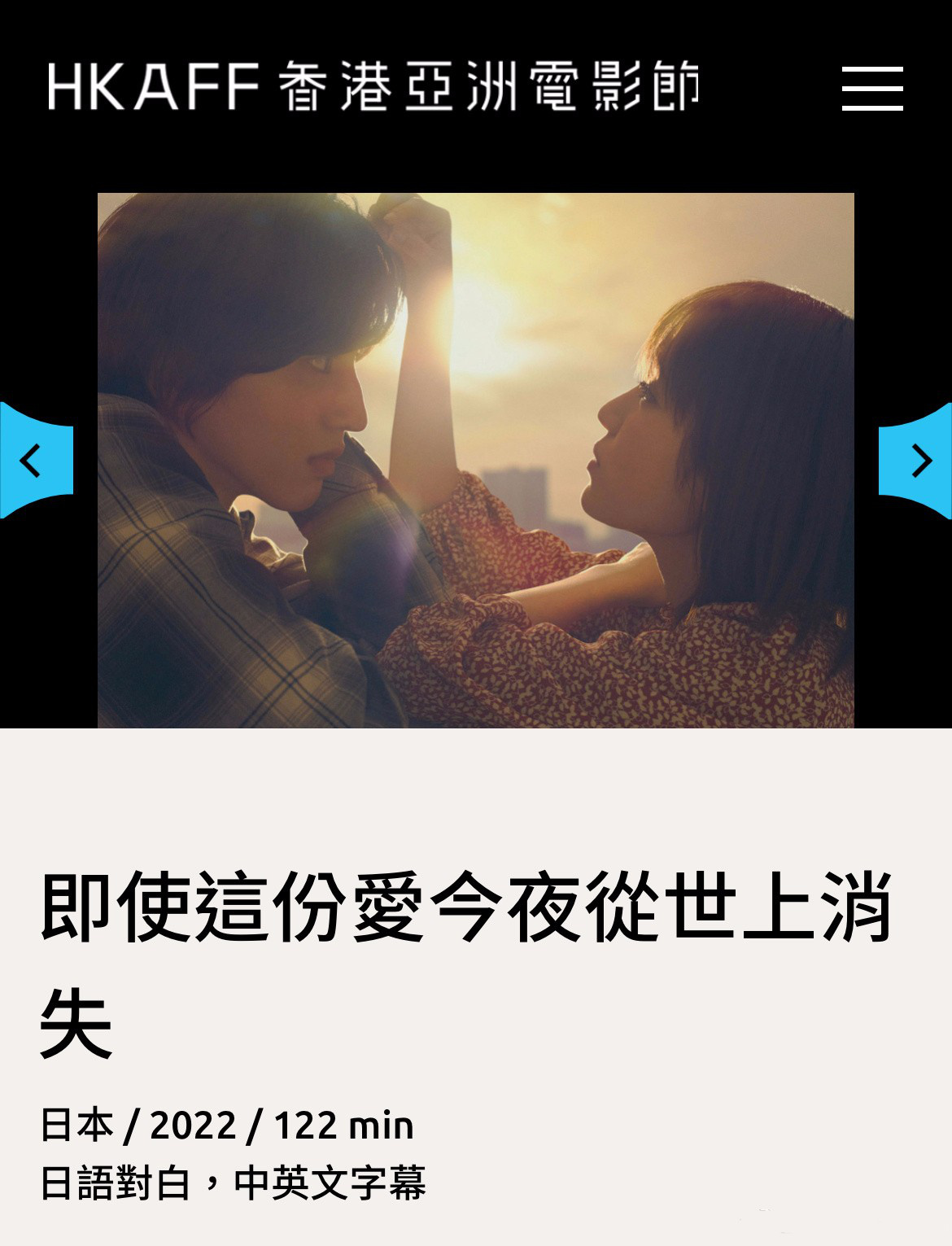Open the hamburger menu
952x1246 pixels.
tap(872, 88)
